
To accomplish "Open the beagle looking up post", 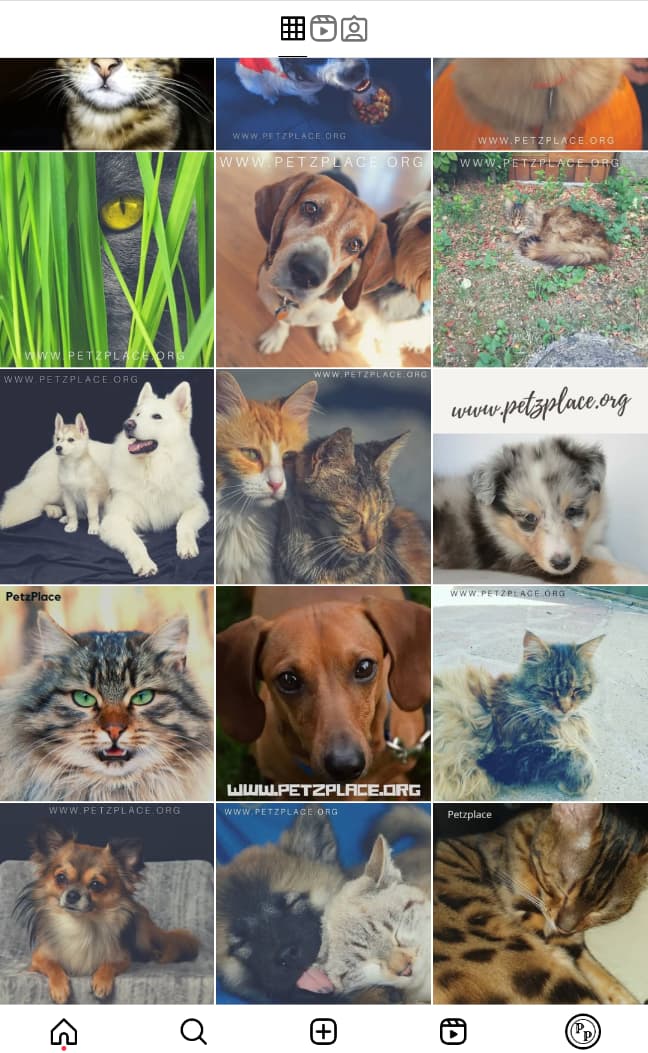I will 324,259.
